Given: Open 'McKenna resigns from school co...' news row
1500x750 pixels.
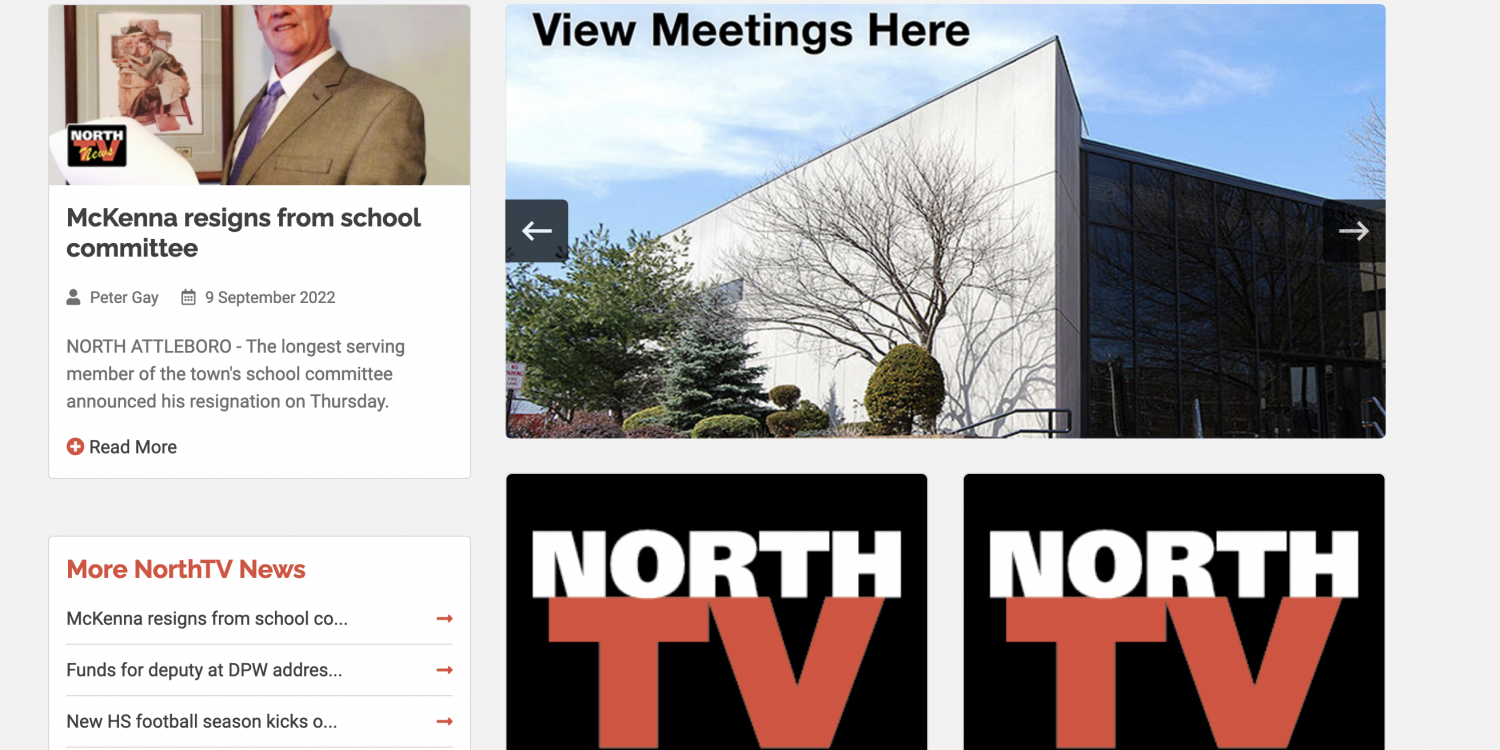Looking at the screenshot, I should pos(207,619).
